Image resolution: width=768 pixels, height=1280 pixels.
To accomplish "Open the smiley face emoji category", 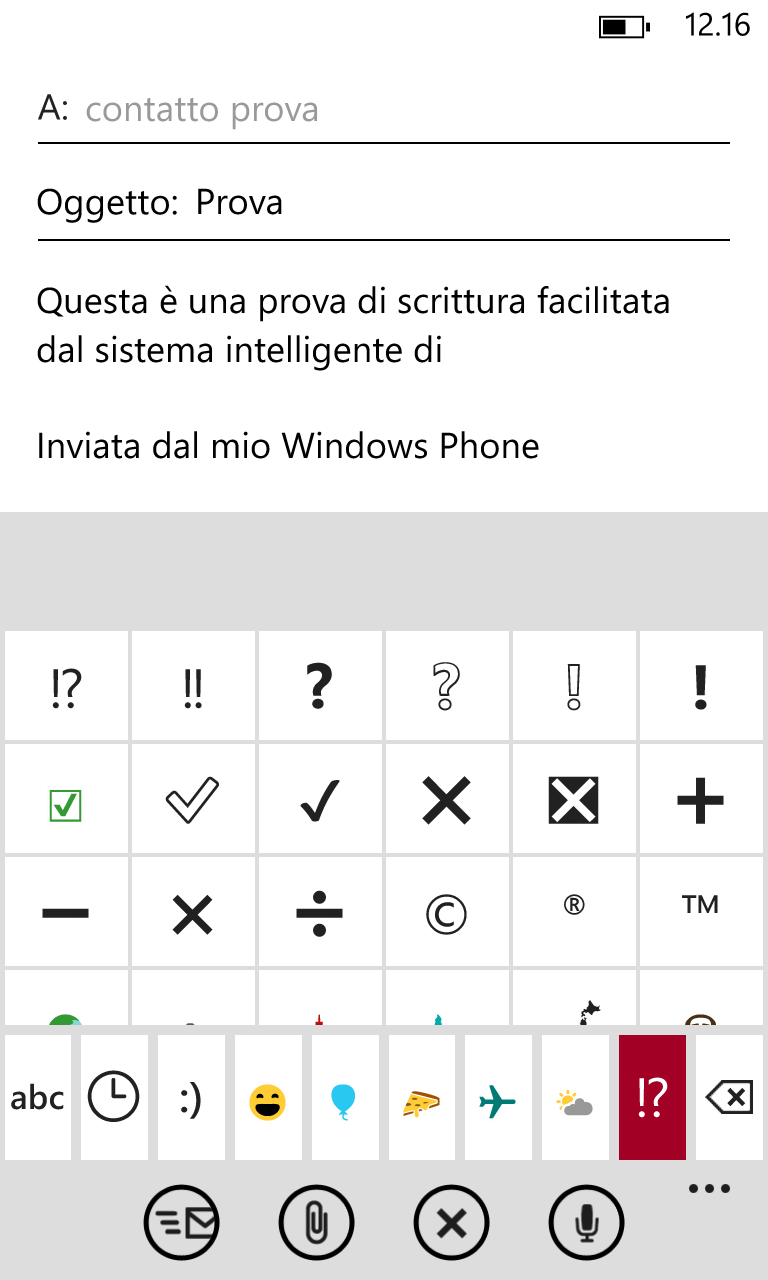I will tap(268, 1098).
